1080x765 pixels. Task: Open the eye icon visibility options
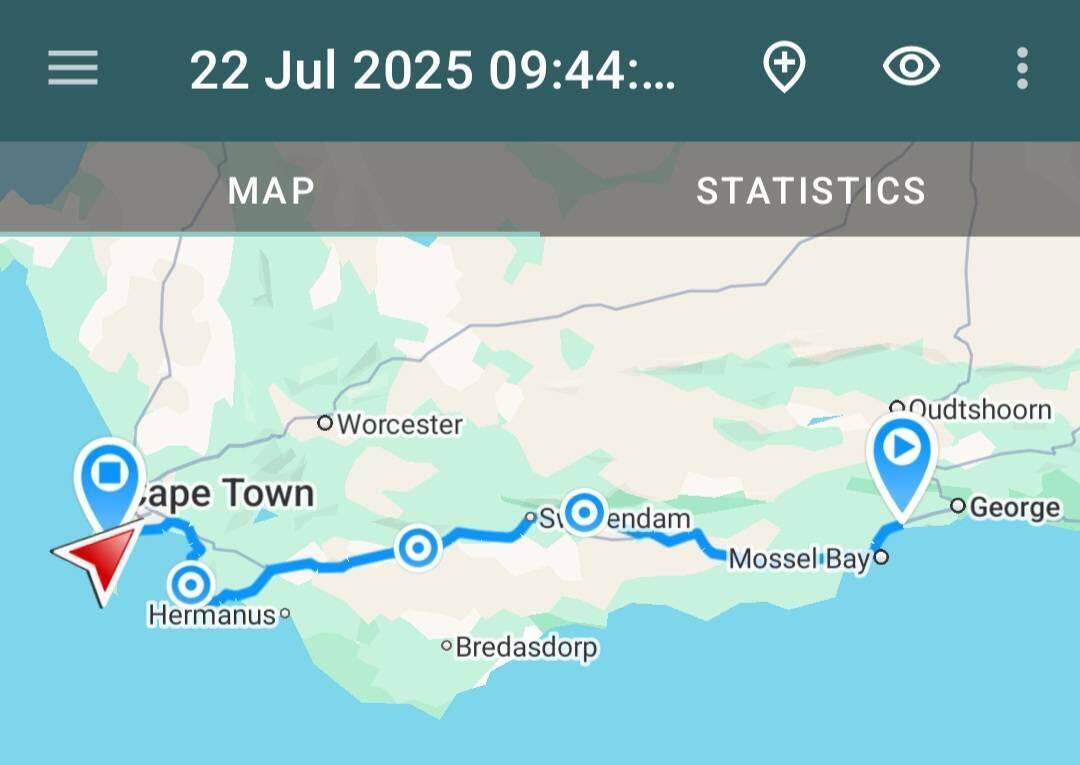click(x=911, y=68)
